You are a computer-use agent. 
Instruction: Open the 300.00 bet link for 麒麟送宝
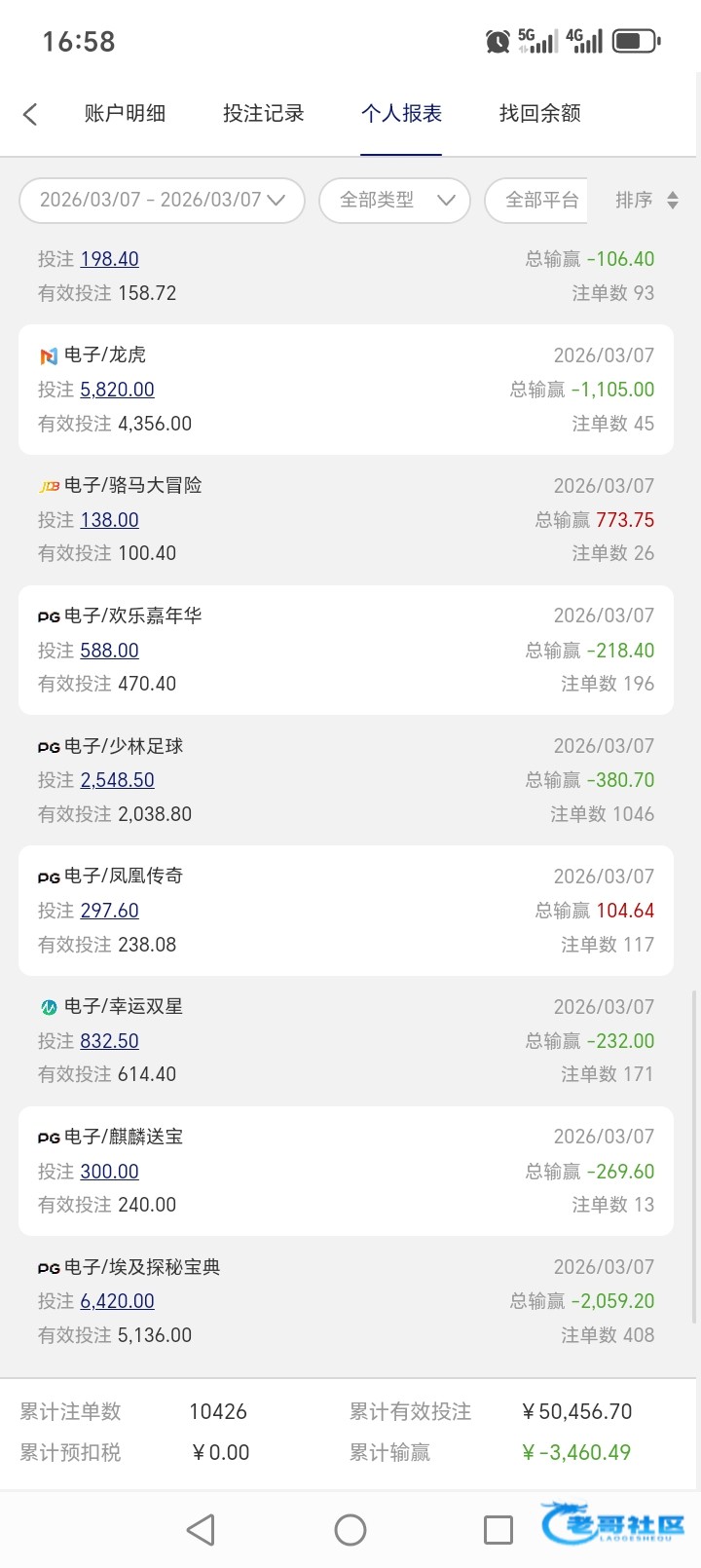pos(109,1172)
